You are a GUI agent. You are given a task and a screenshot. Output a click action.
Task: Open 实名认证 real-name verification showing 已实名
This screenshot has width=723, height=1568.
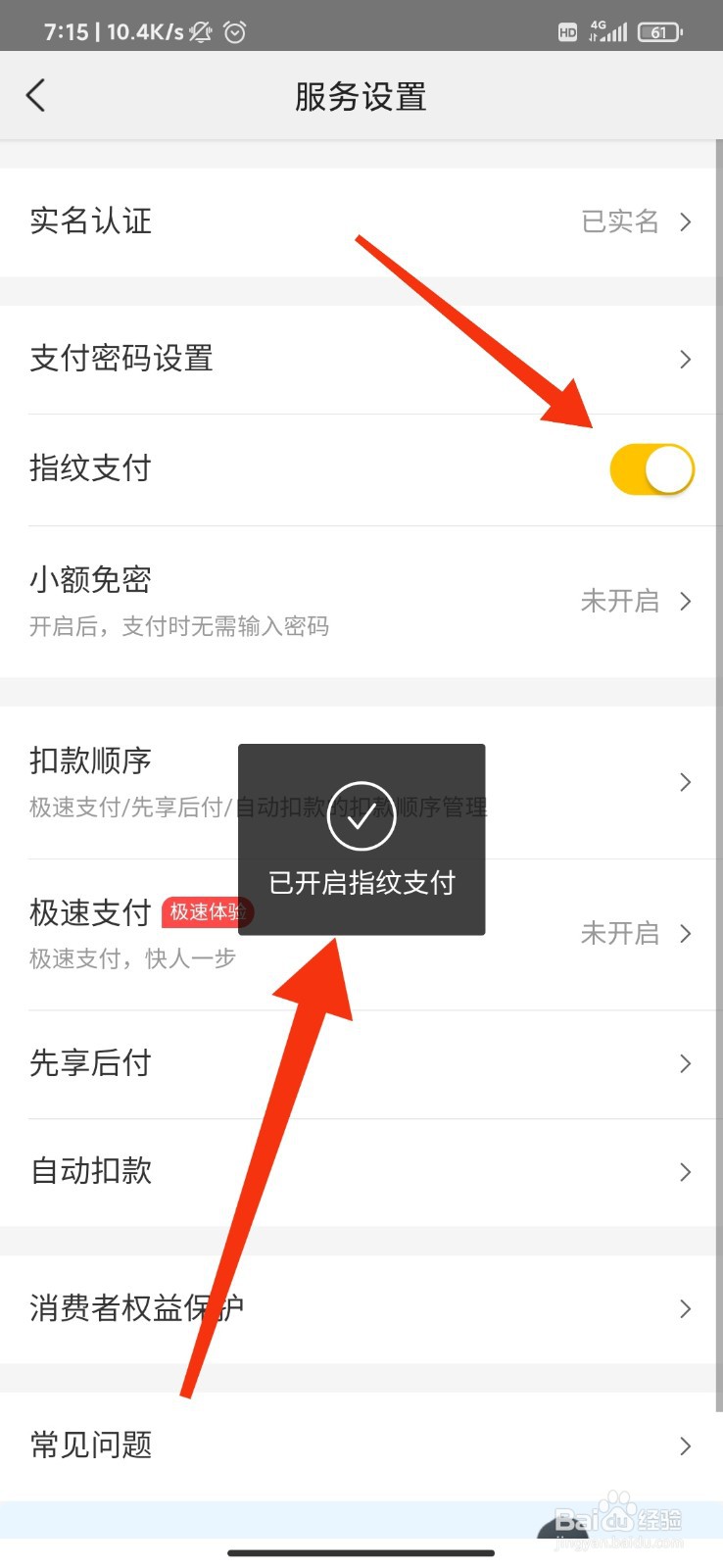361,221
